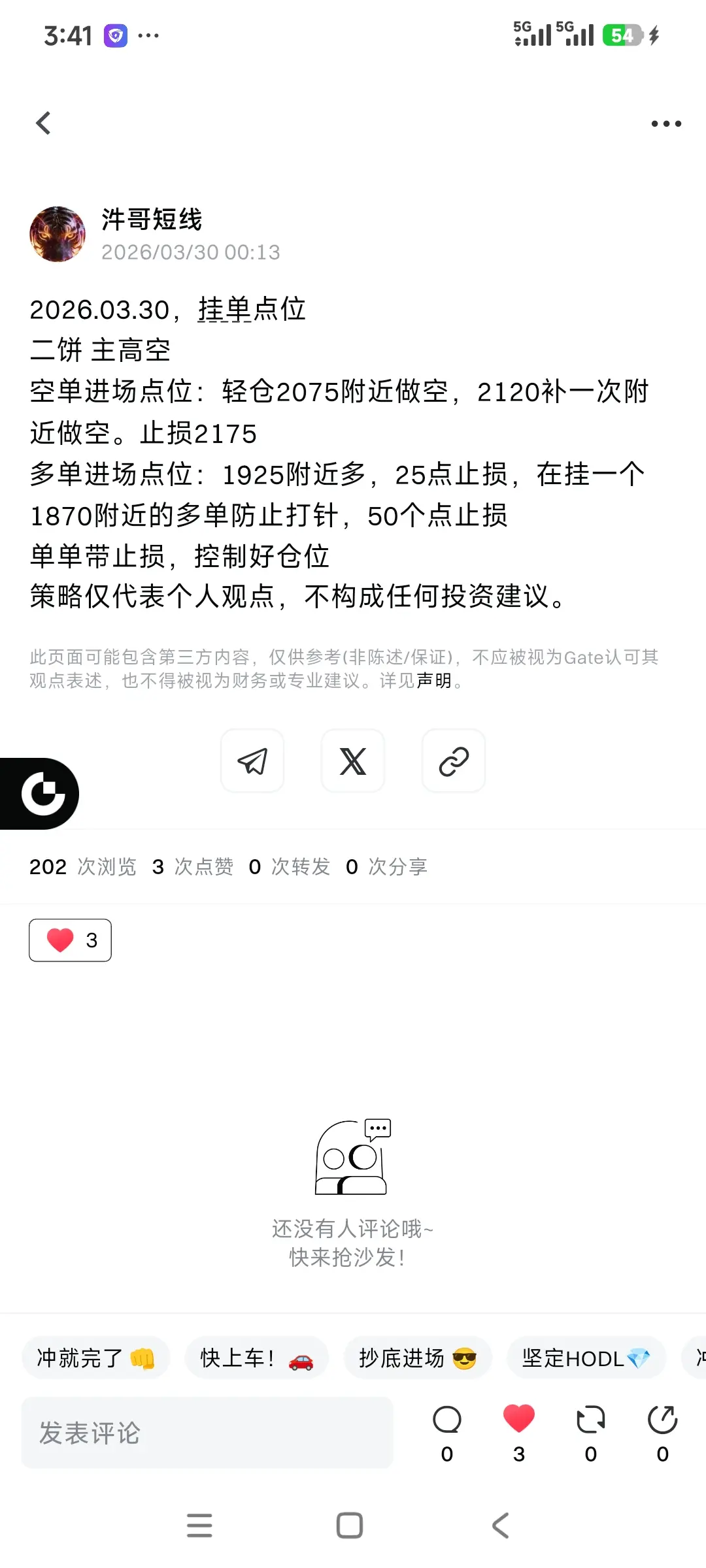
Task: Tap the heart icon in bottom bar
Action: [x=519, y=1419]
